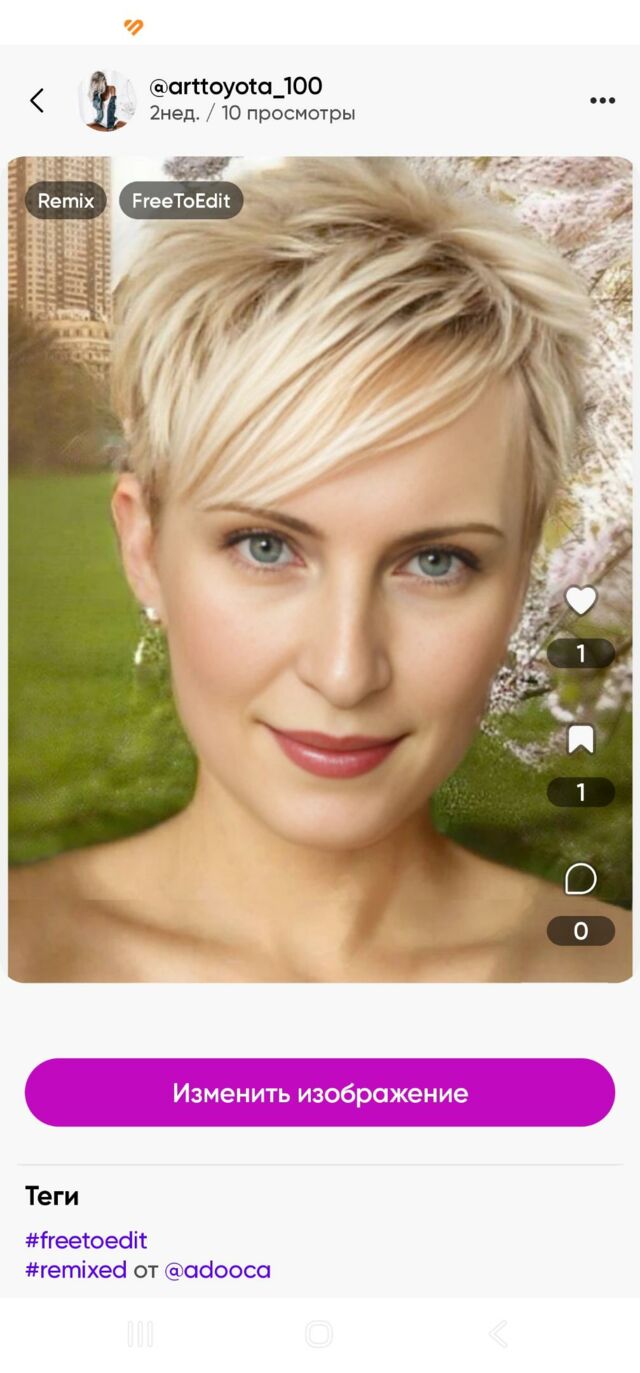This screenshot has height=1373, width=640.
Task: Open the #remixed tag
Action: click(76, 1270)
